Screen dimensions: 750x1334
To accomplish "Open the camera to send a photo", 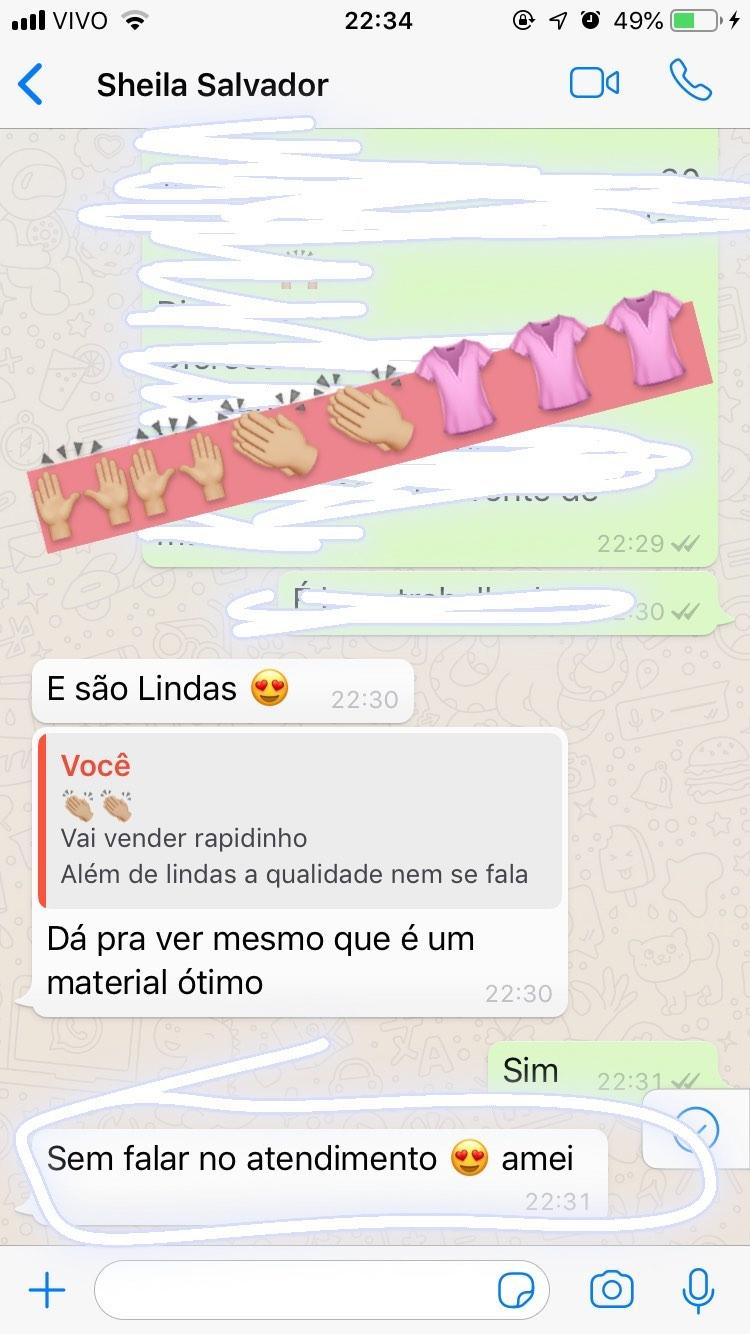I will (x=611, y=1290).
